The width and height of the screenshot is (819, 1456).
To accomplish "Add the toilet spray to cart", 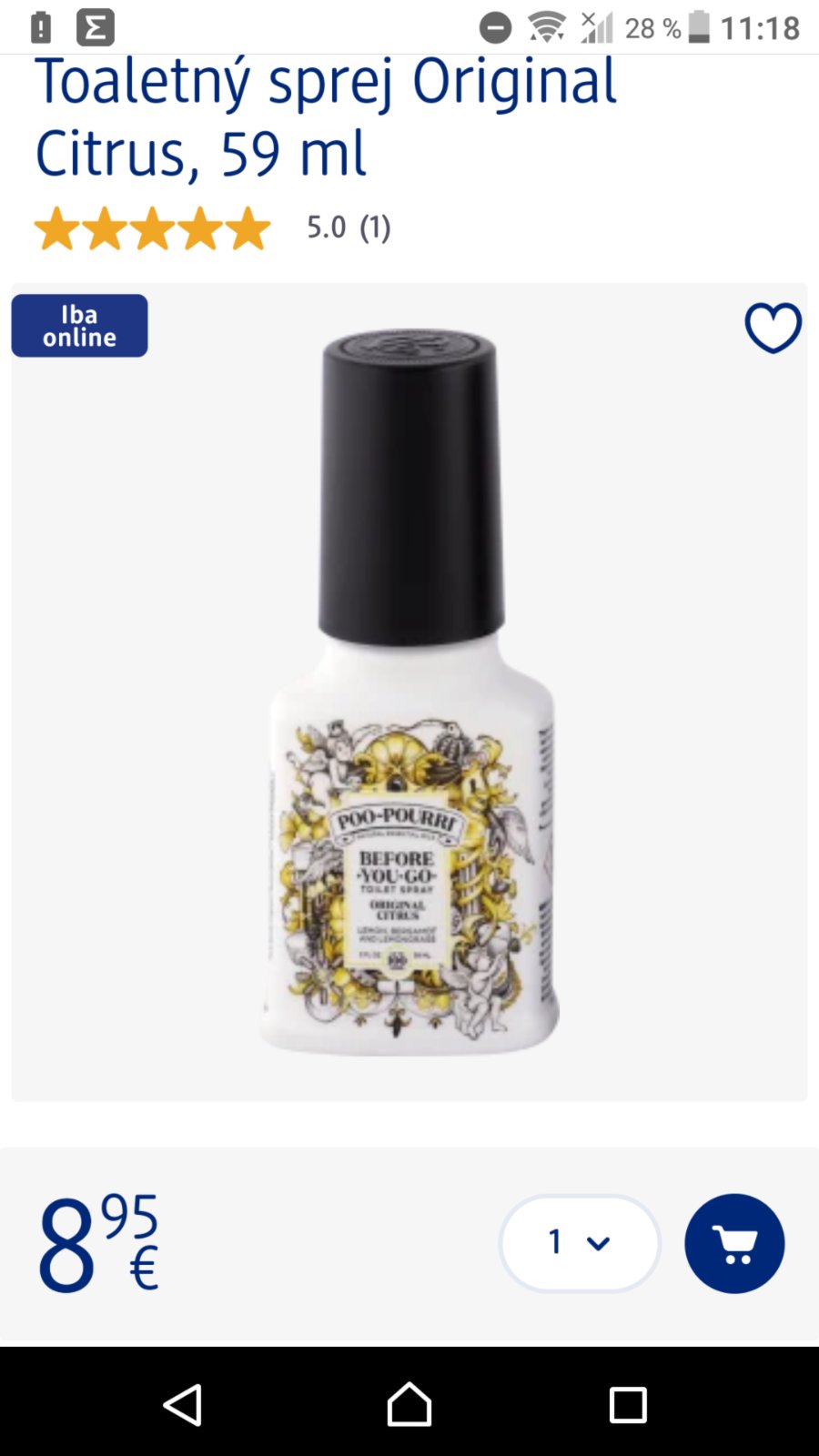I will point(734,1243).
